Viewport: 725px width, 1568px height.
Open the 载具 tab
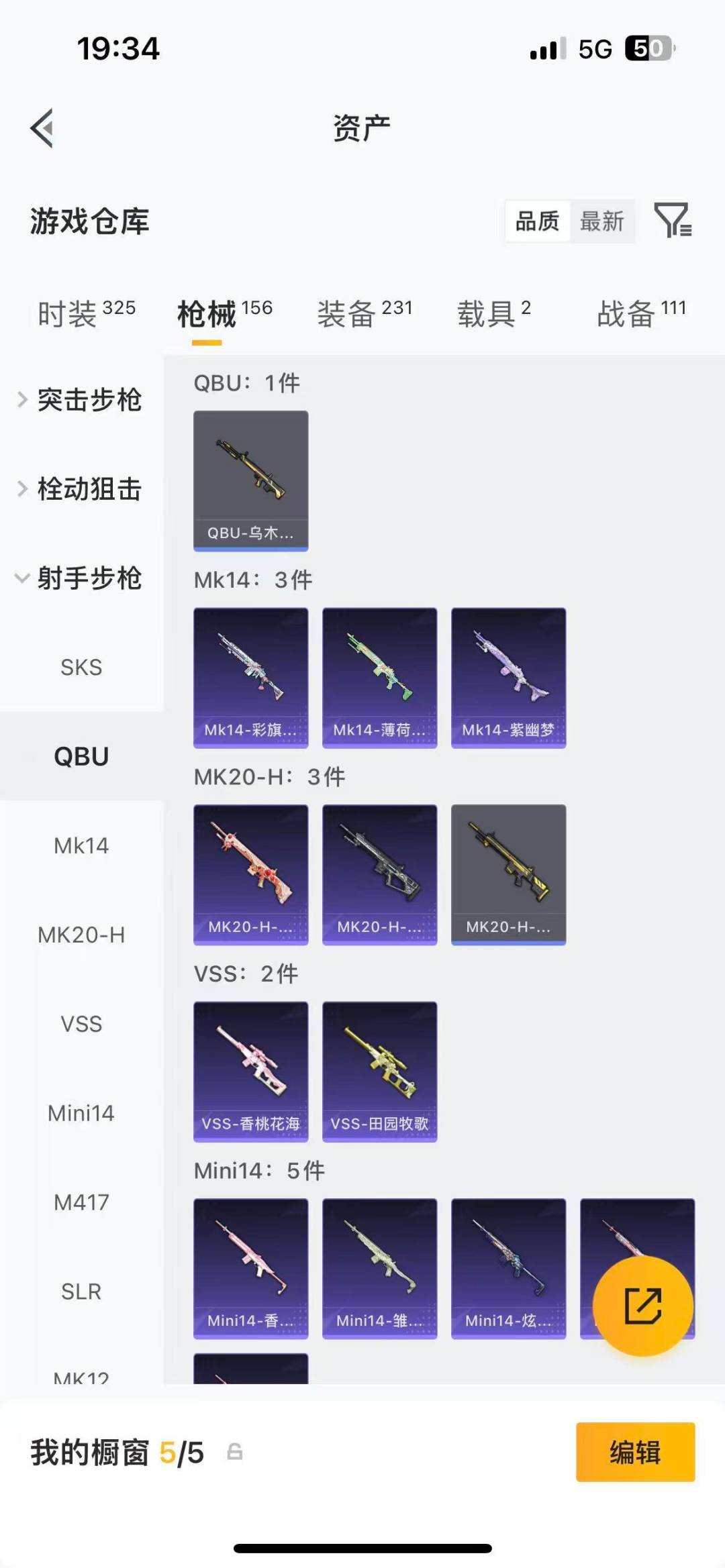494,313
